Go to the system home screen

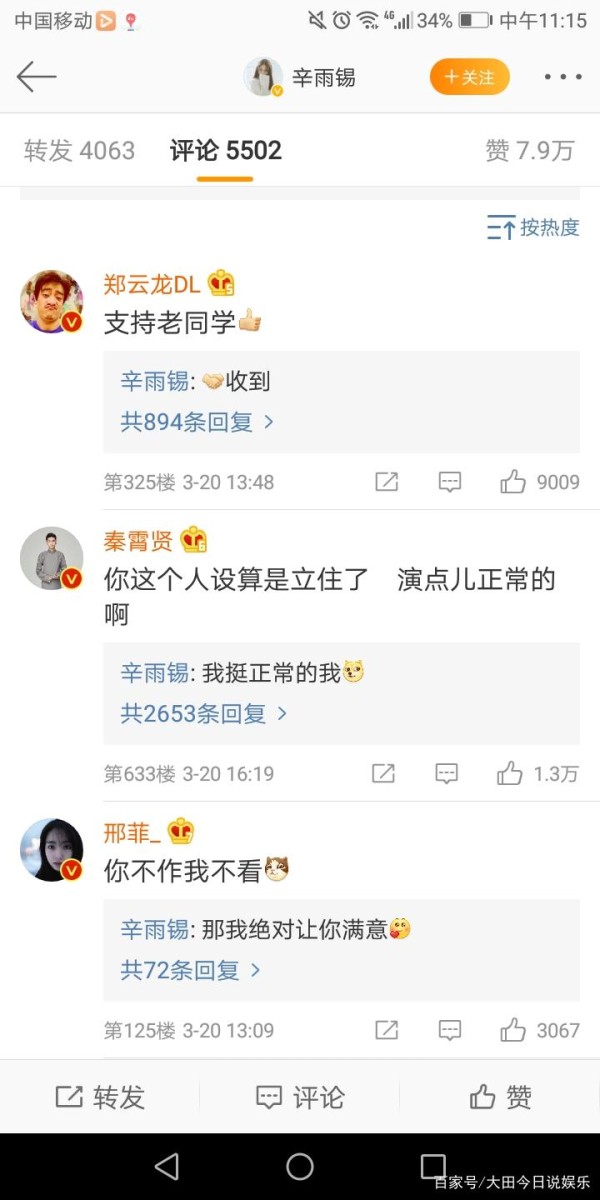coord(300,1166)
